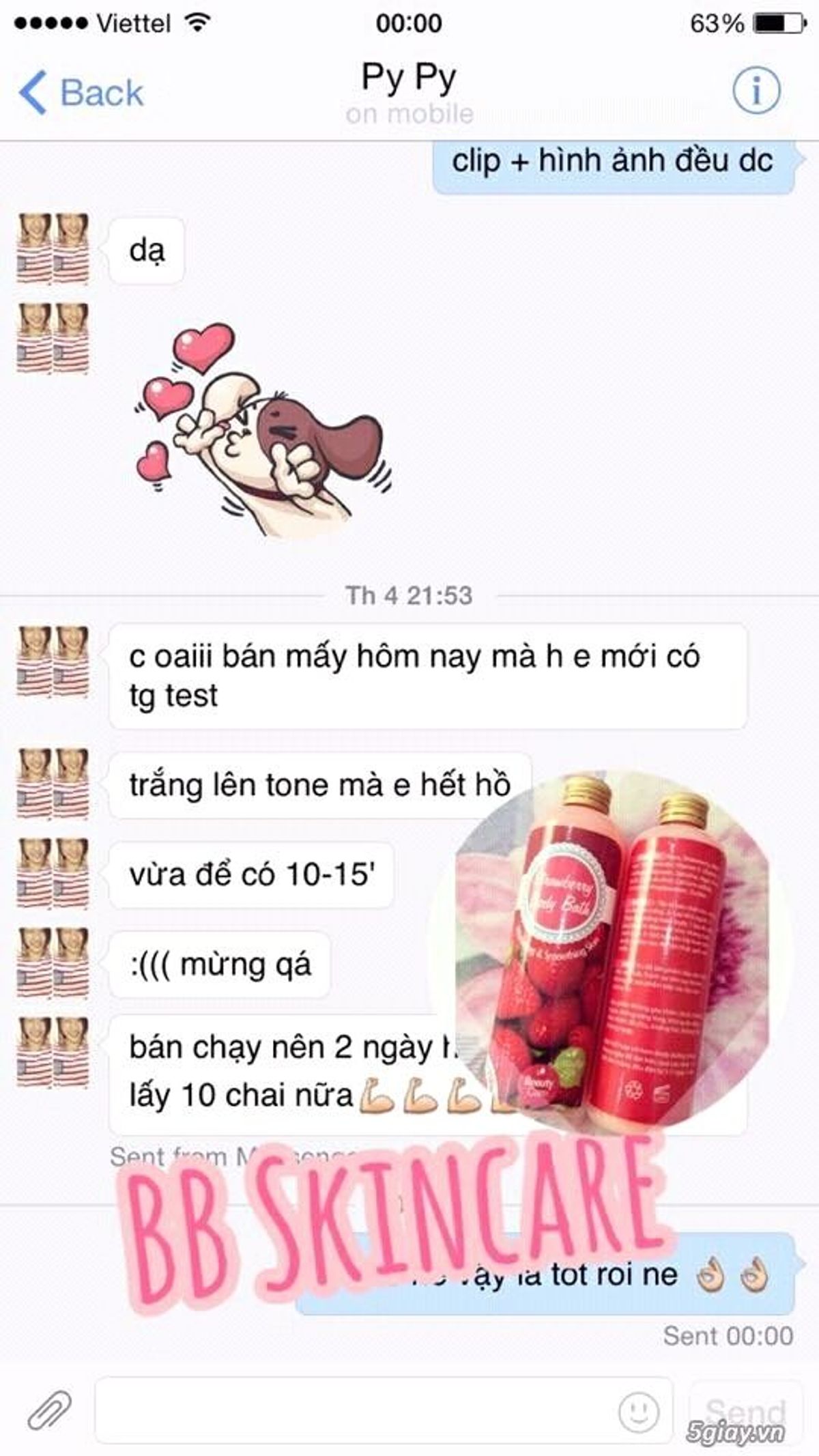This screenshot has height=1456, width=819.
Task: Attach a file with the paperclip
Action: [49, 1410]
